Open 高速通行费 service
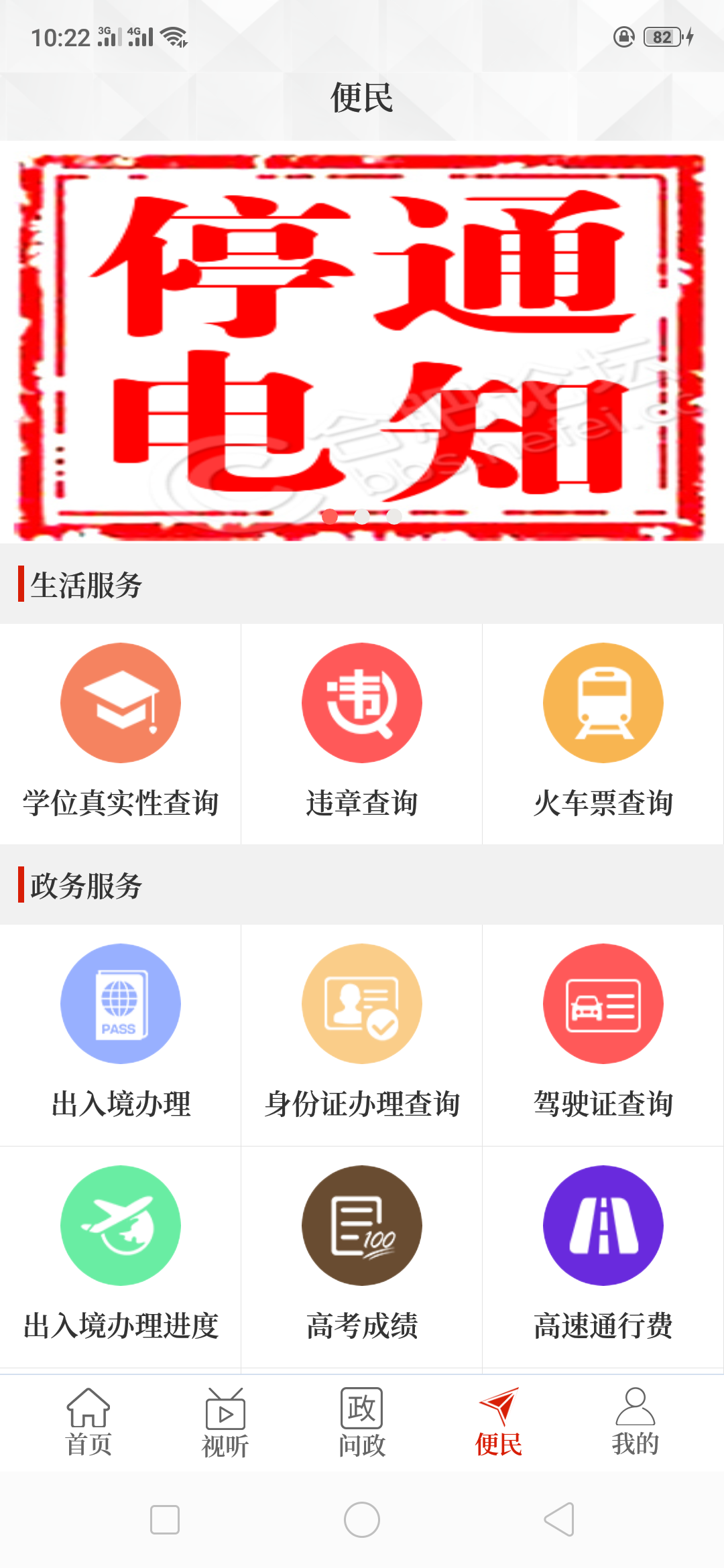The height and width of the screenshot is (1568, 724). 603,1253
